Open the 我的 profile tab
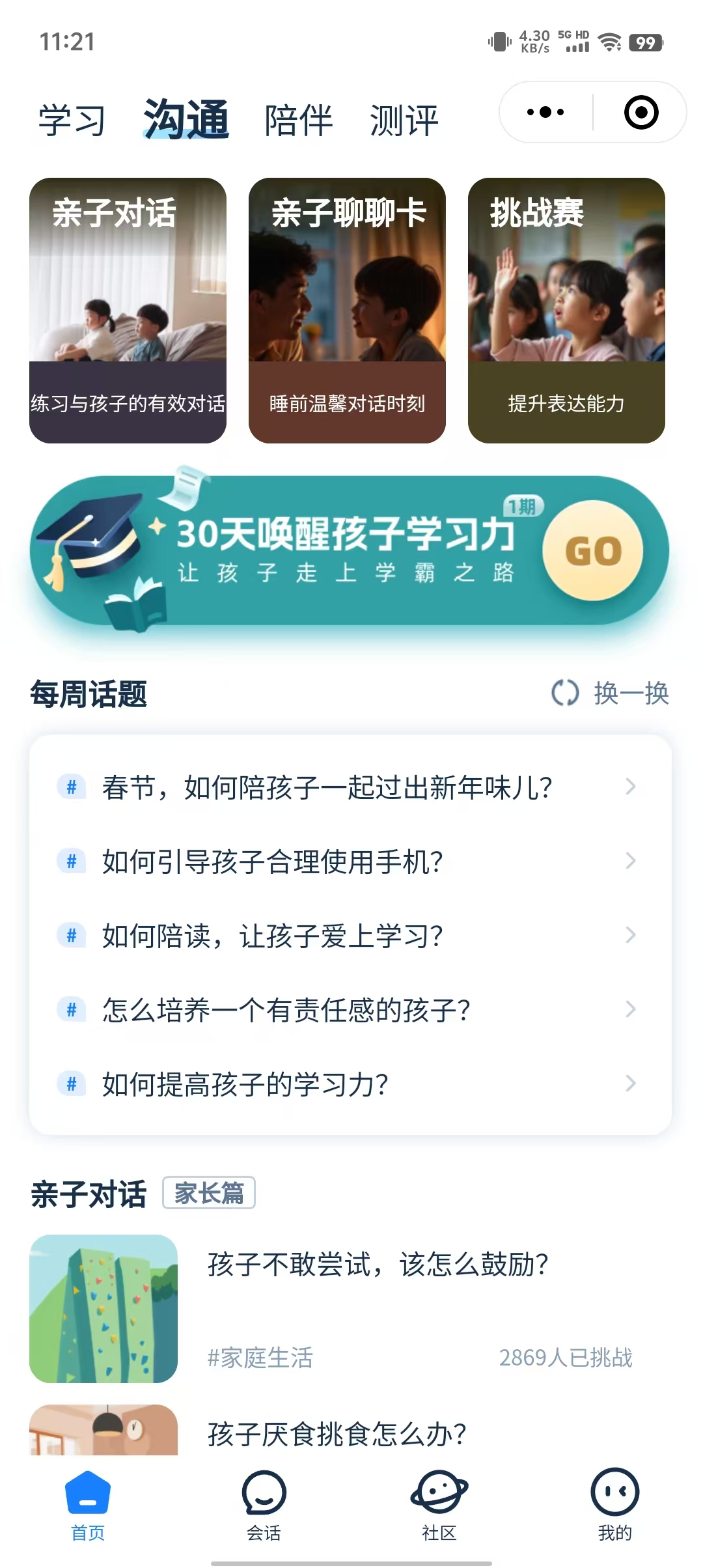703x1568 pixels. (614, 1505)
